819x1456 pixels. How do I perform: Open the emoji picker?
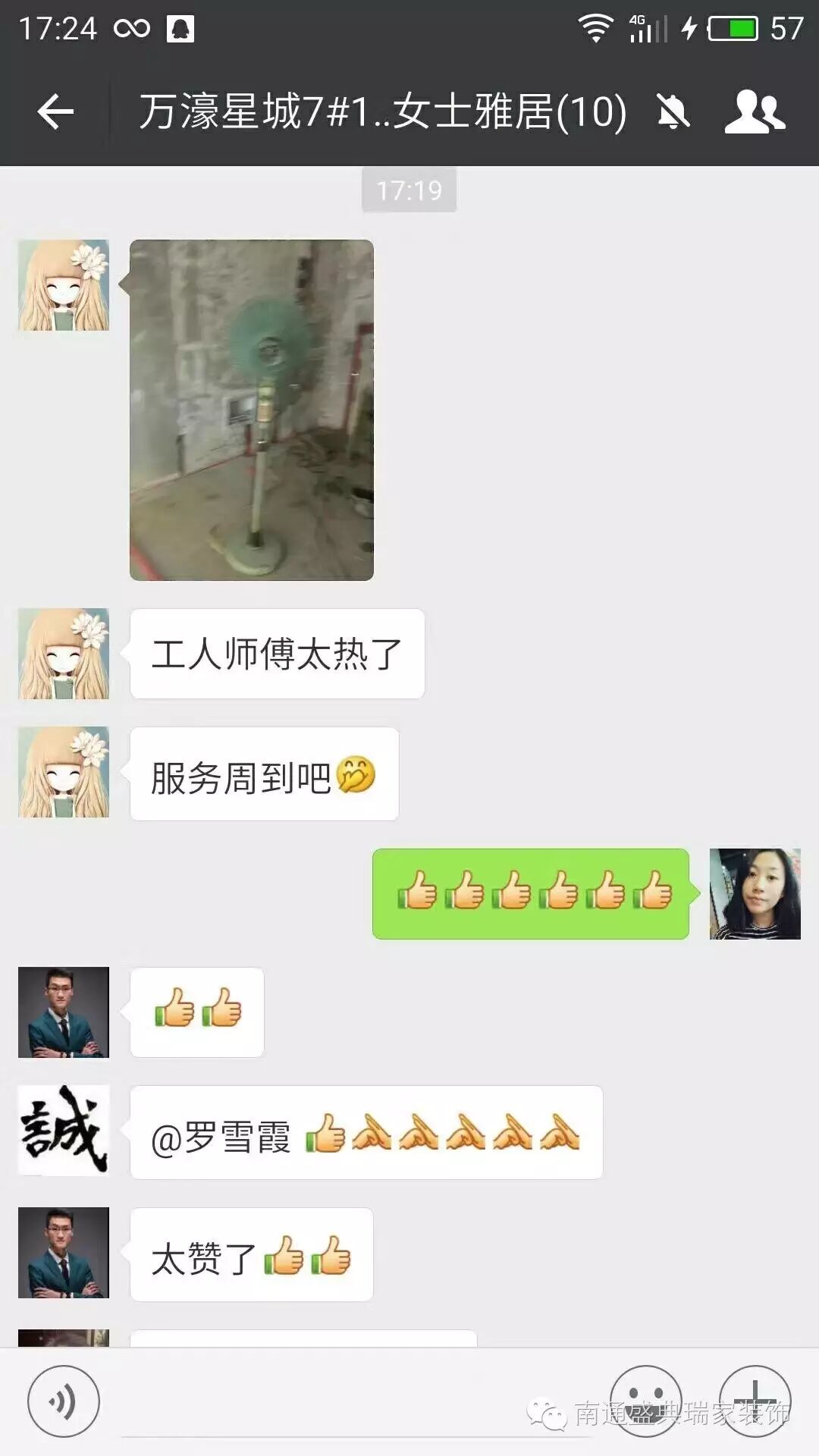645,1400
